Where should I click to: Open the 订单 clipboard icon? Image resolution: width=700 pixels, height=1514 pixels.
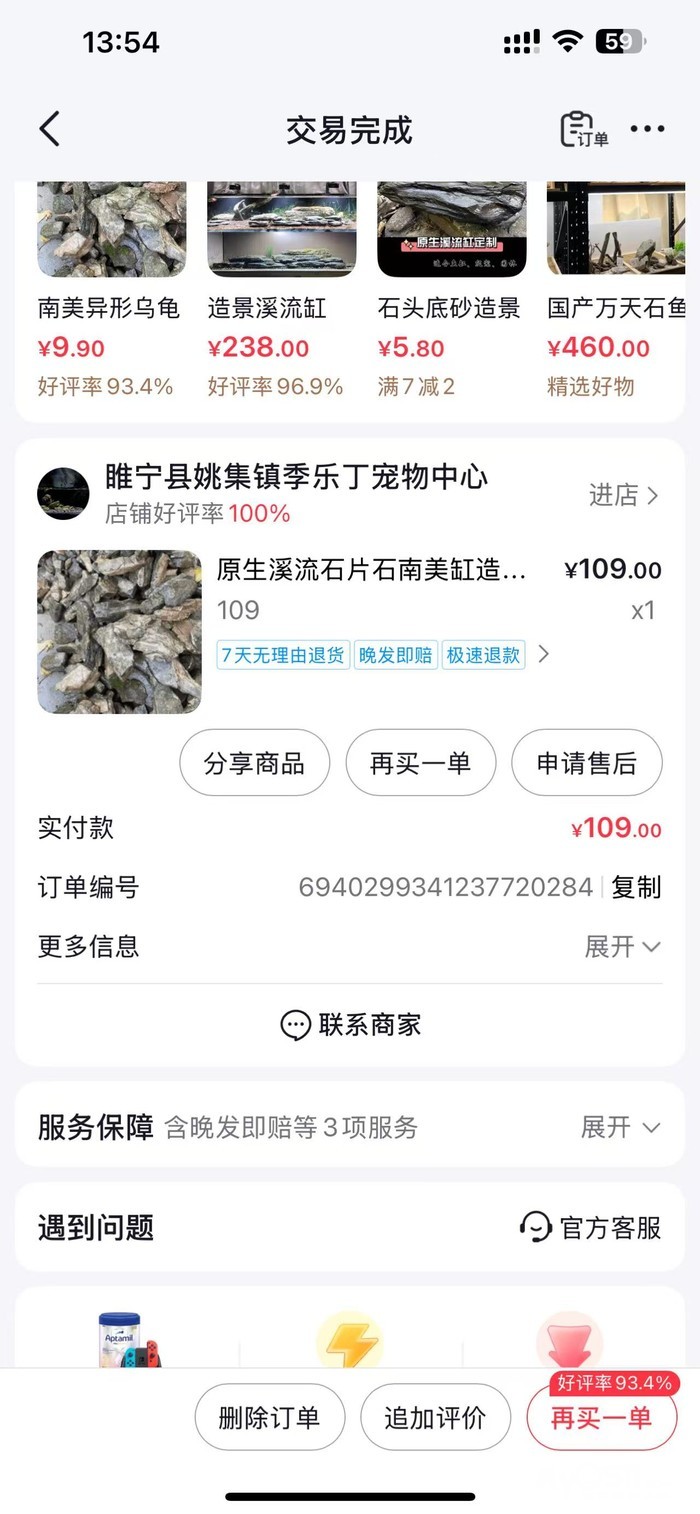(x=584, y=130)
